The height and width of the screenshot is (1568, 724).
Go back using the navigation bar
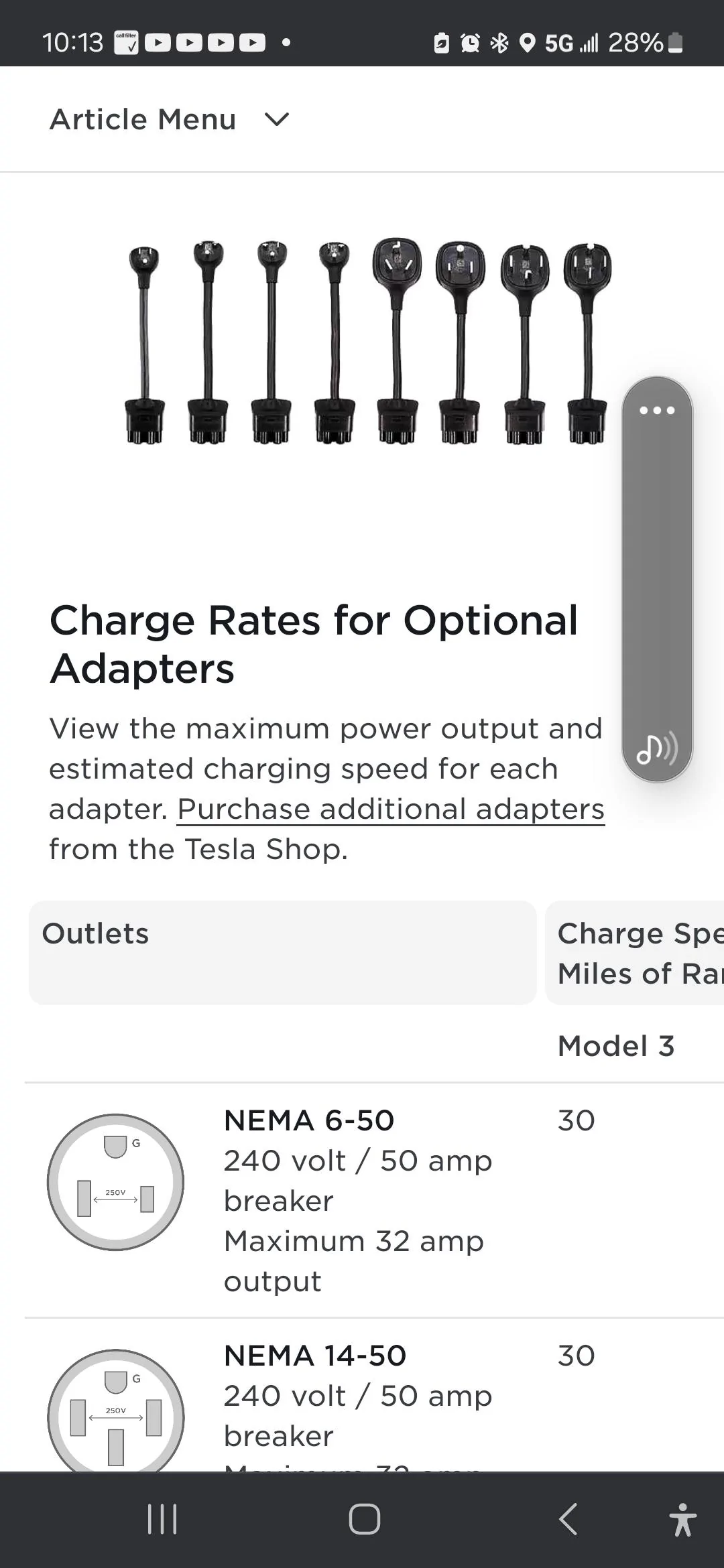point(568,1519)
